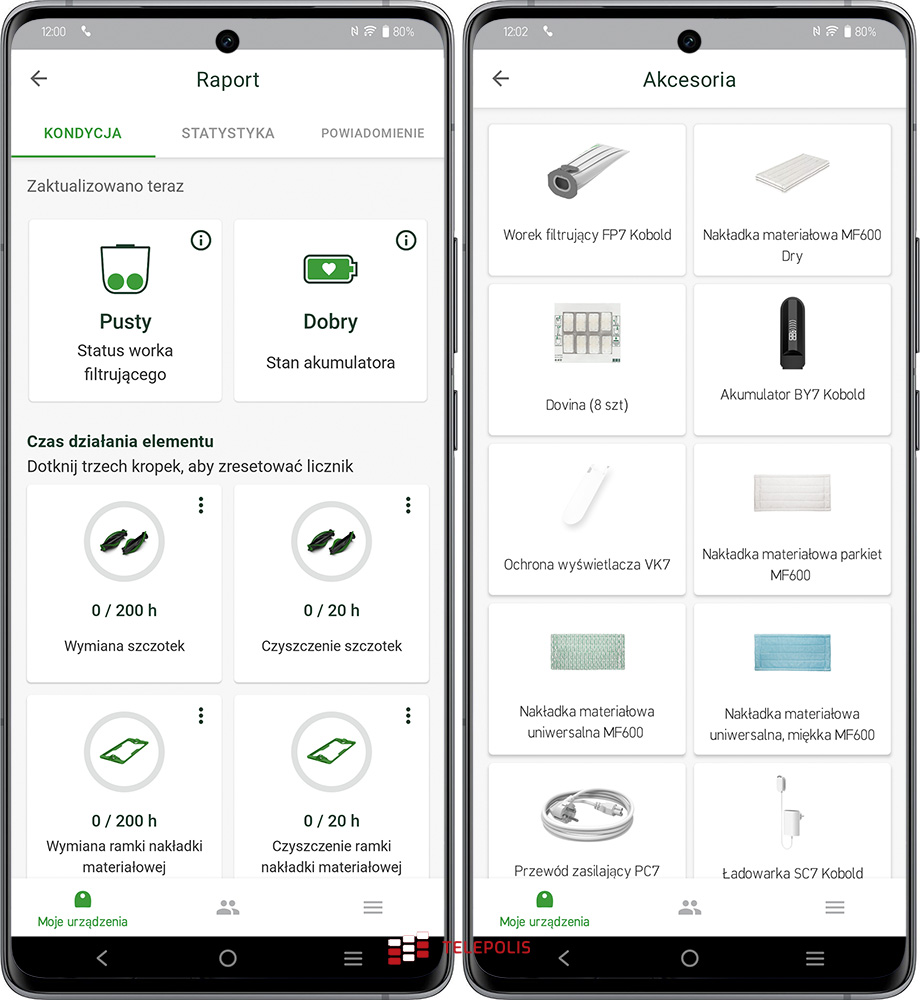Open three-dot menu on Wymiana ramki nakładki

point(201,715)
